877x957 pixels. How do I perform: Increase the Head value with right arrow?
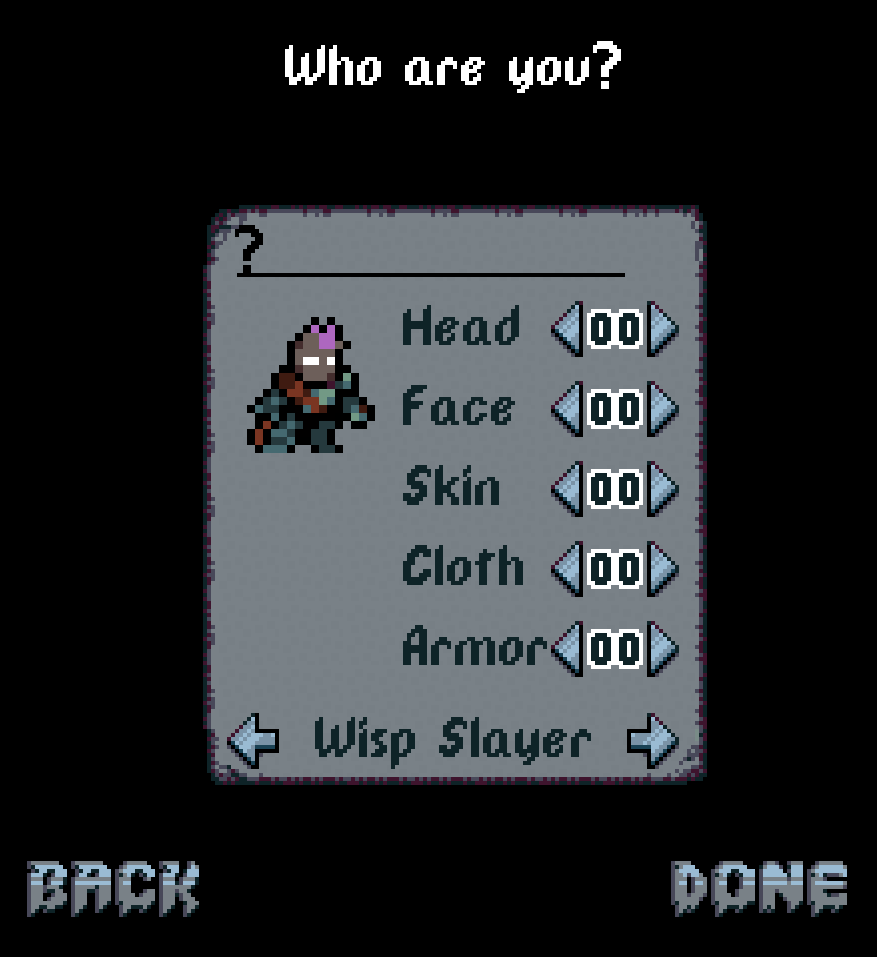point(662,329)
